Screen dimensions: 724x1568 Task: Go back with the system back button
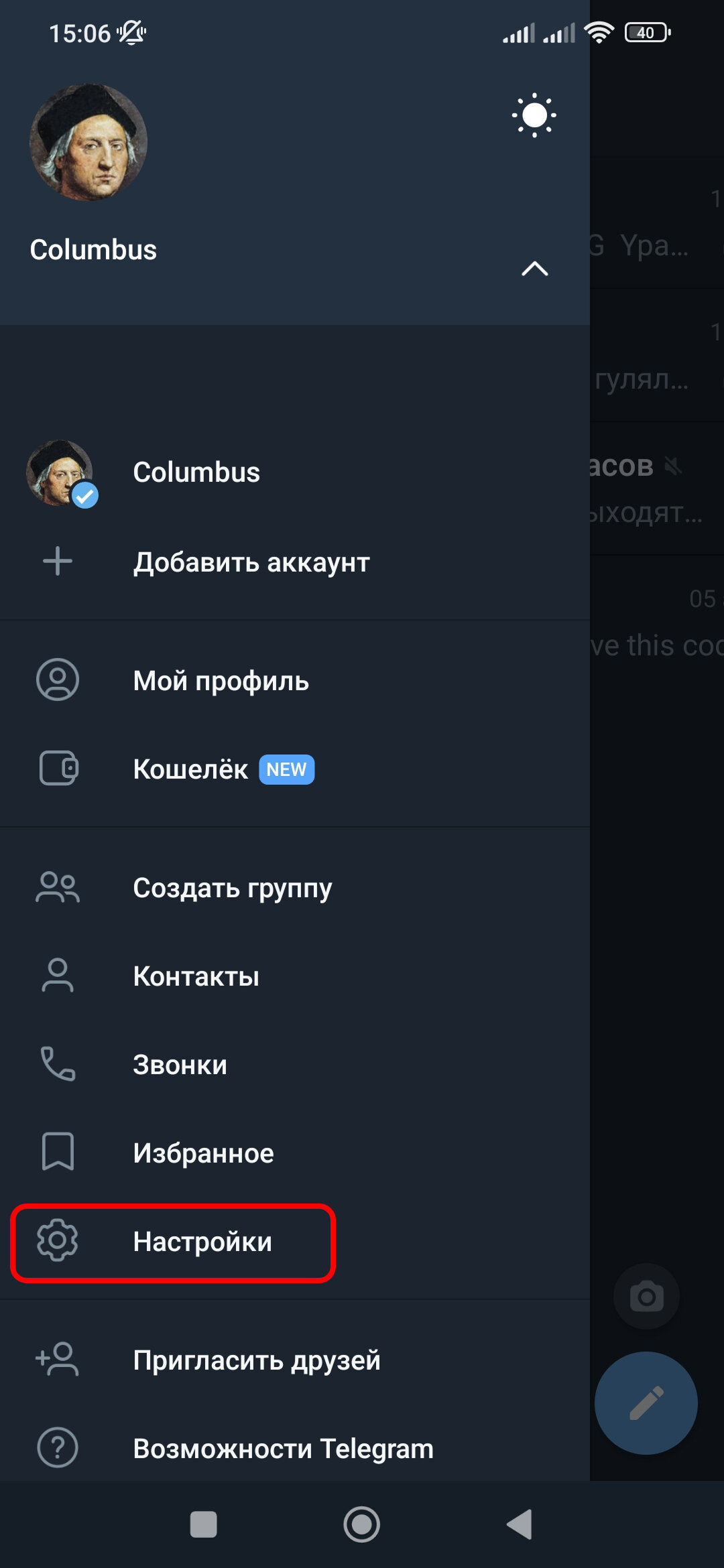pos(520,1524)
